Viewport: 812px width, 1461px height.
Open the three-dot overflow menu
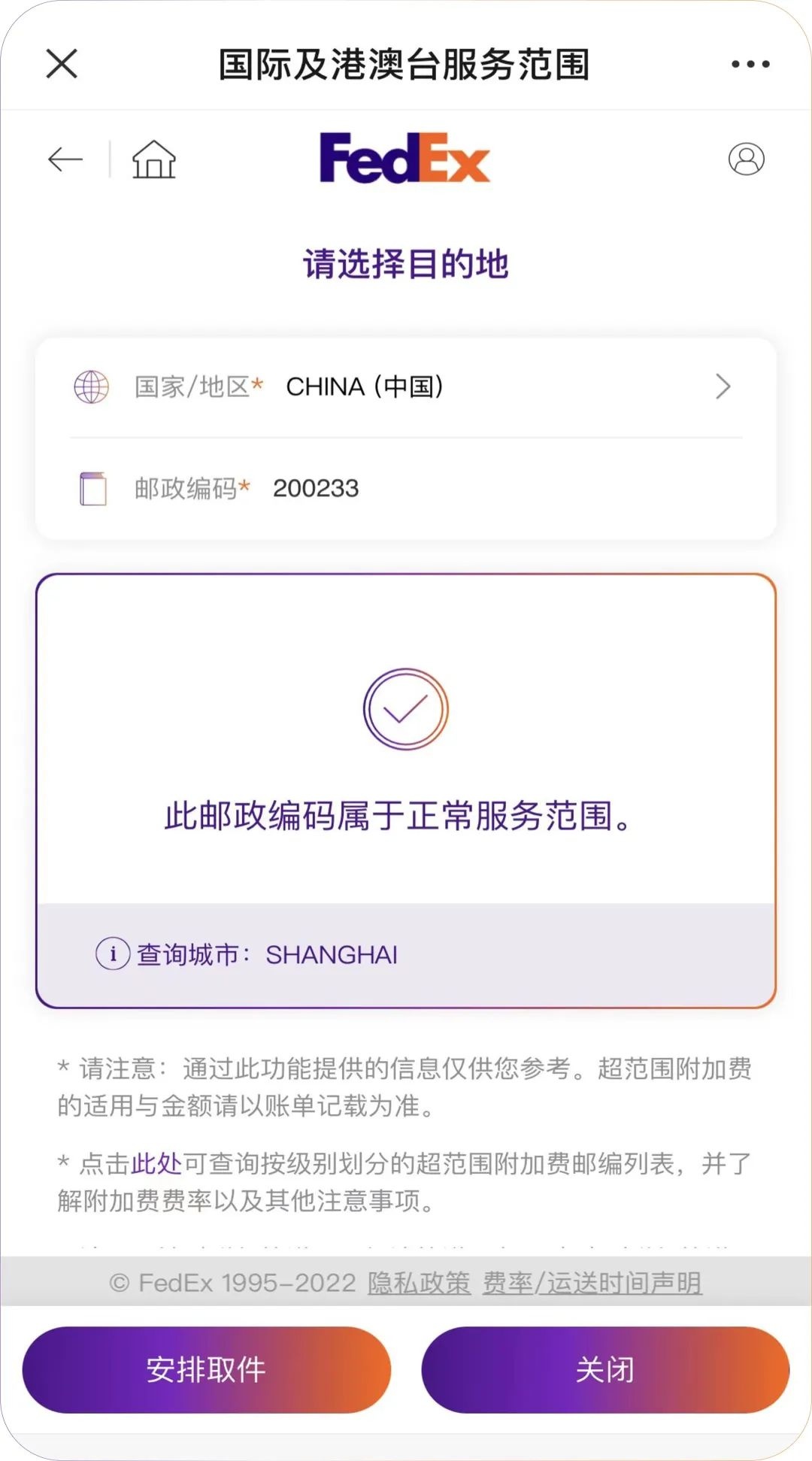750,64
